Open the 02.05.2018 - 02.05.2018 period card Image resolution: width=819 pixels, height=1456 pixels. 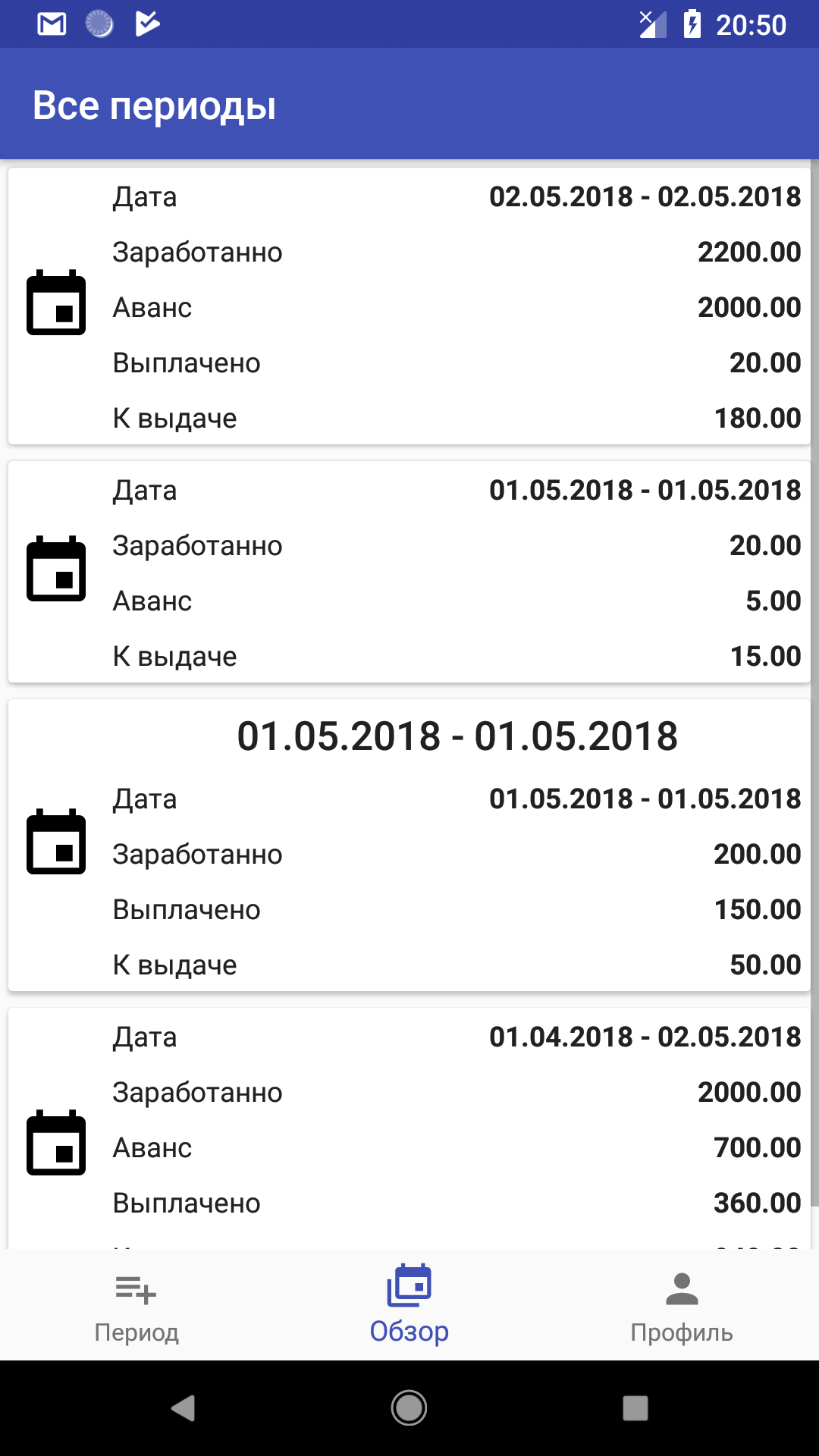point(409,306)
